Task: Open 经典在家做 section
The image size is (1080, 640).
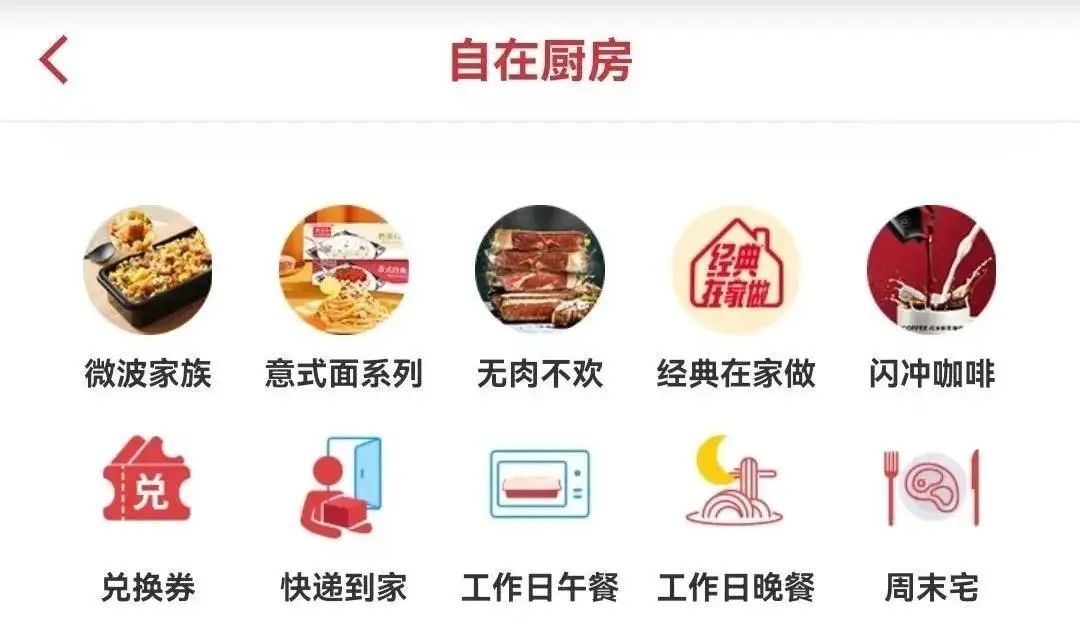Action: click(735, 270)
